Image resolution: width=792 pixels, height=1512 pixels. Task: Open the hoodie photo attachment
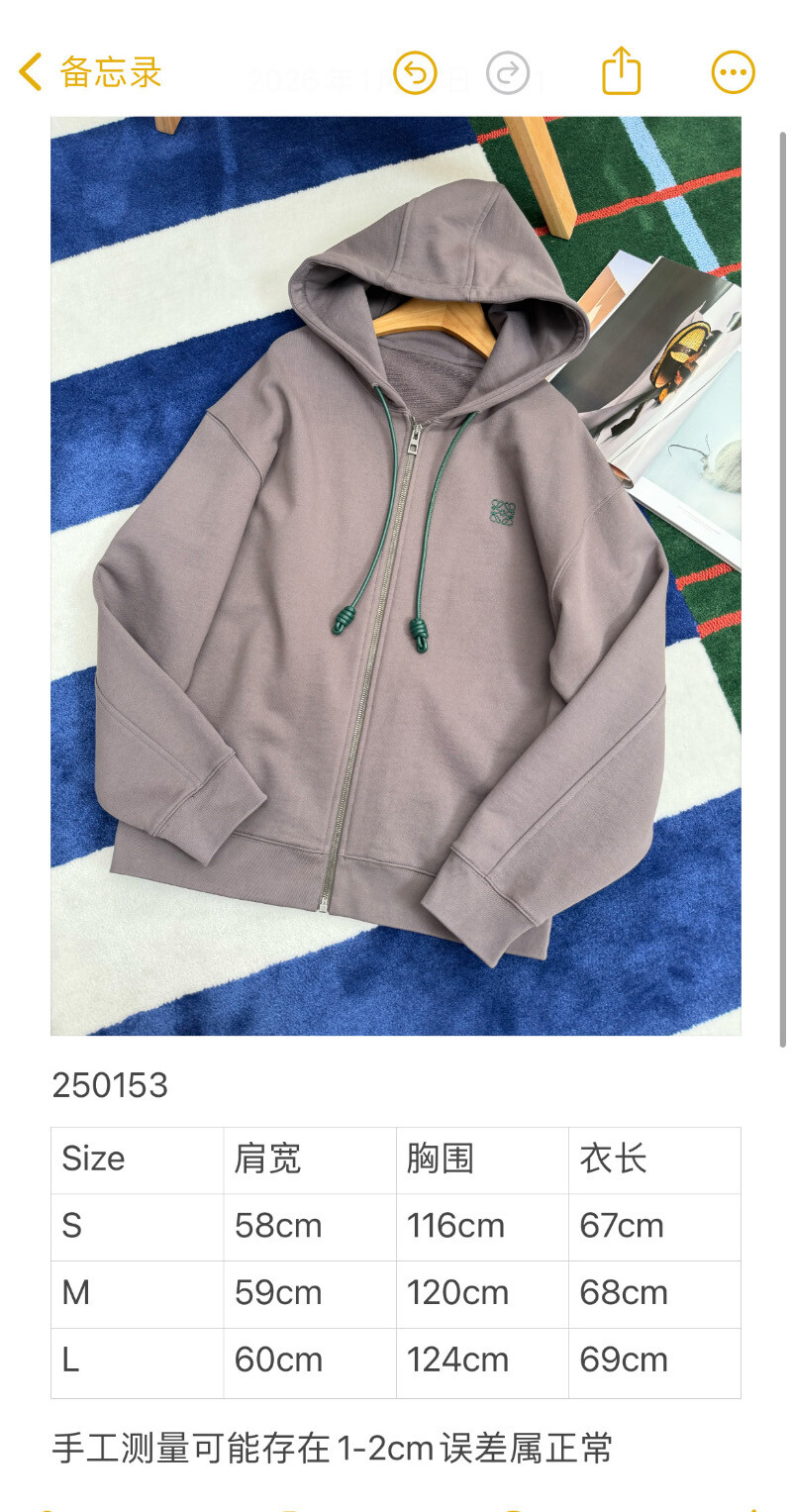pos(396,574)
